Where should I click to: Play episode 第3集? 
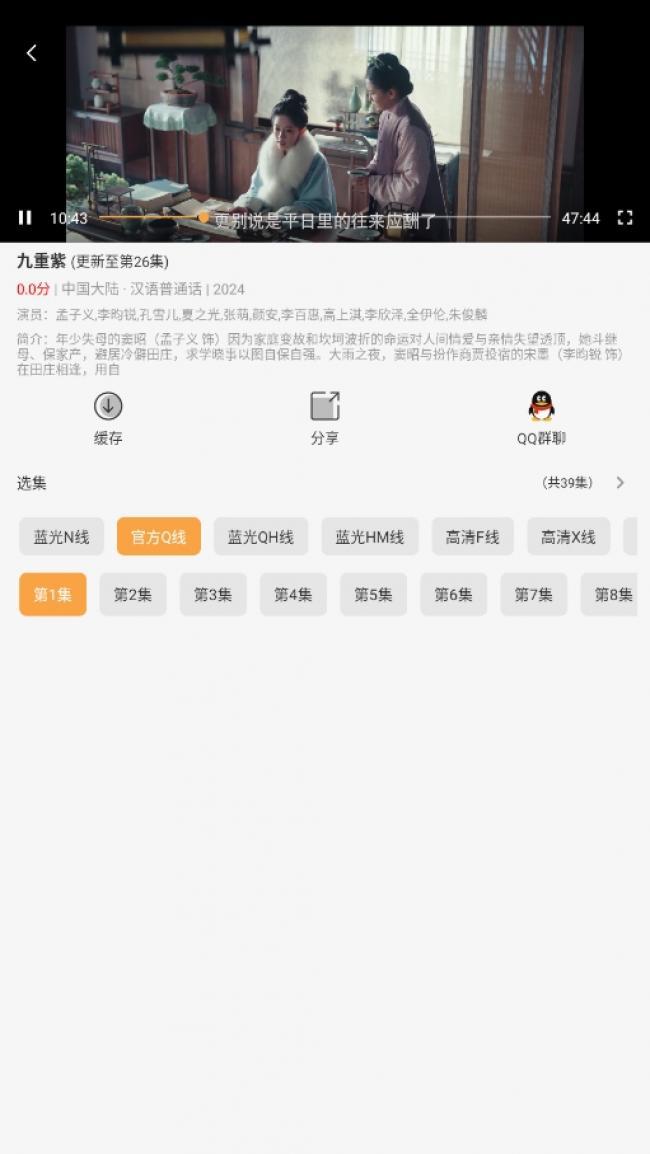coord(213,595)
